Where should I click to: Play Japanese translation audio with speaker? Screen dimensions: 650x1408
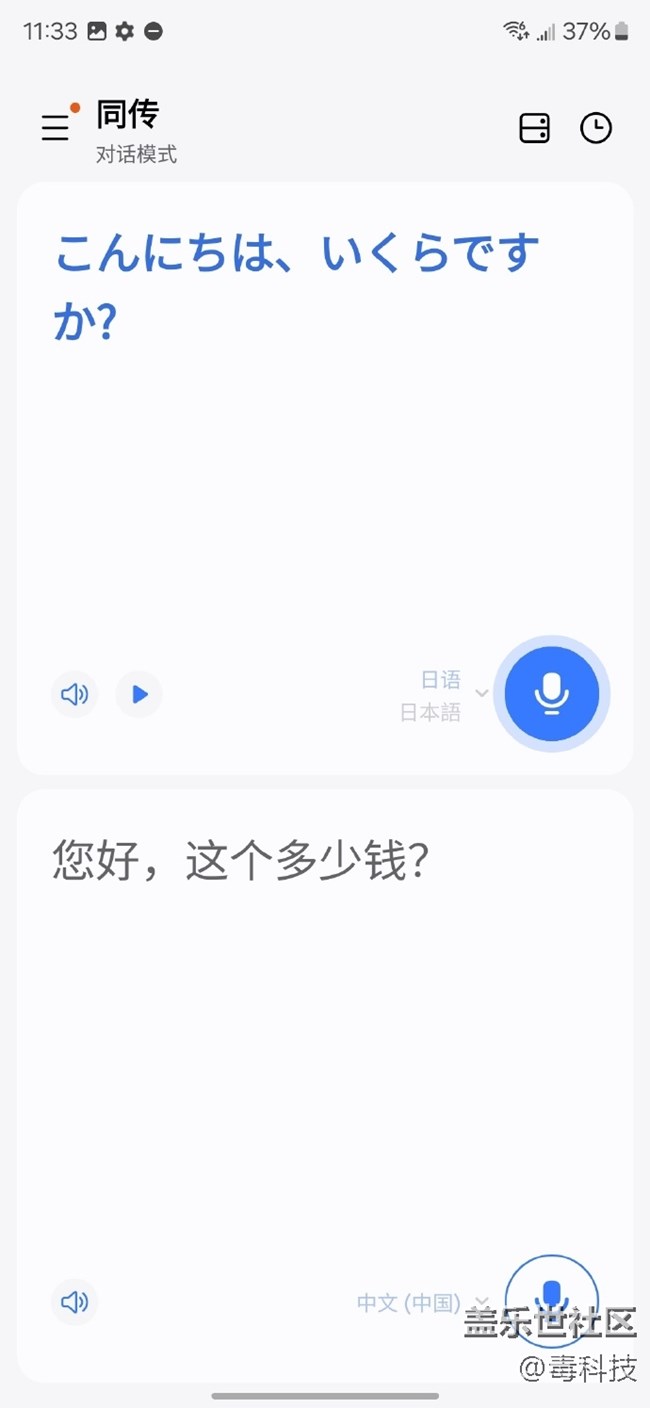[75, 694]
